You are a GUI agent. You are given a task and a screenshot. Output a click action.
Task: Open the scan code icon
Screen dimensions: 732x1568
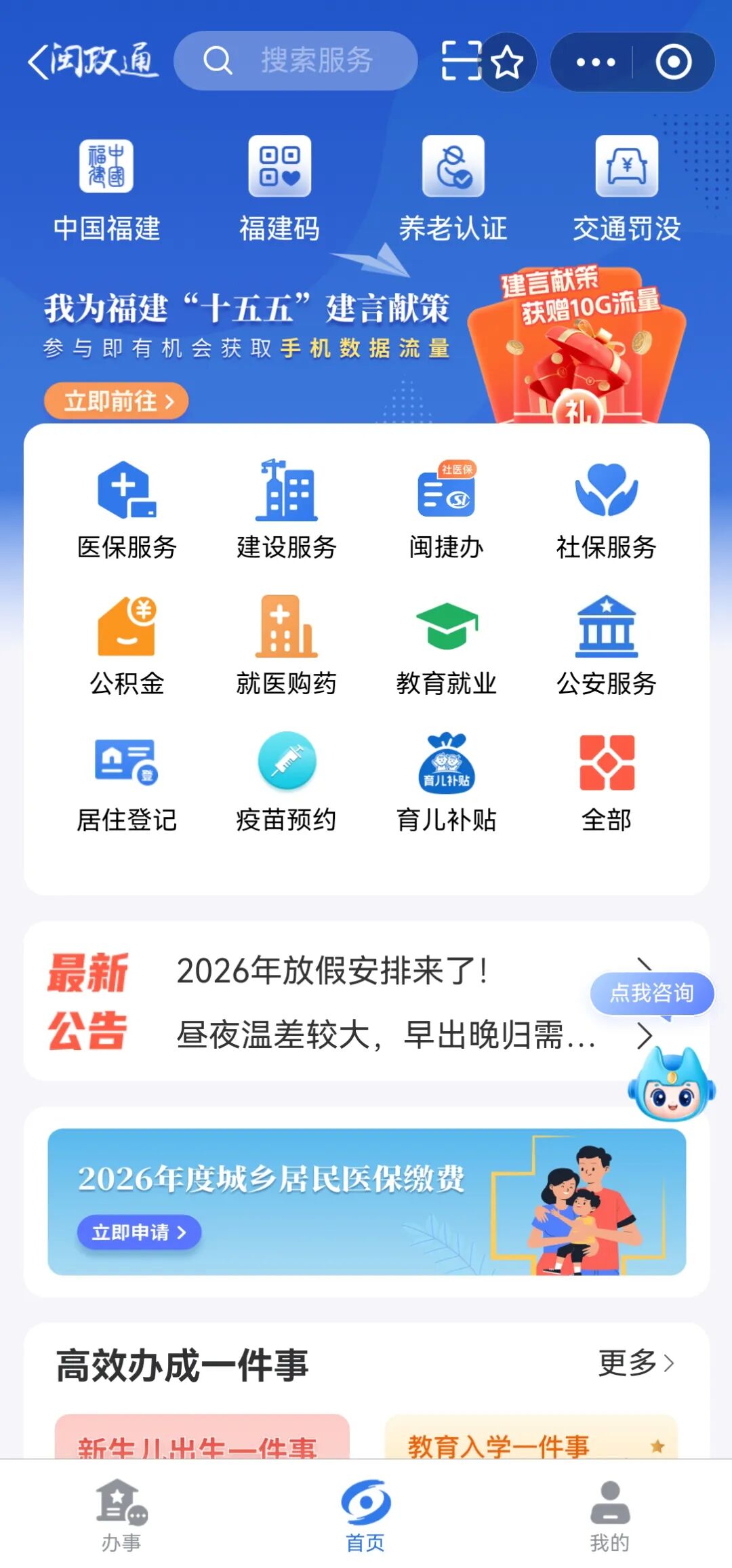[461, 61]
